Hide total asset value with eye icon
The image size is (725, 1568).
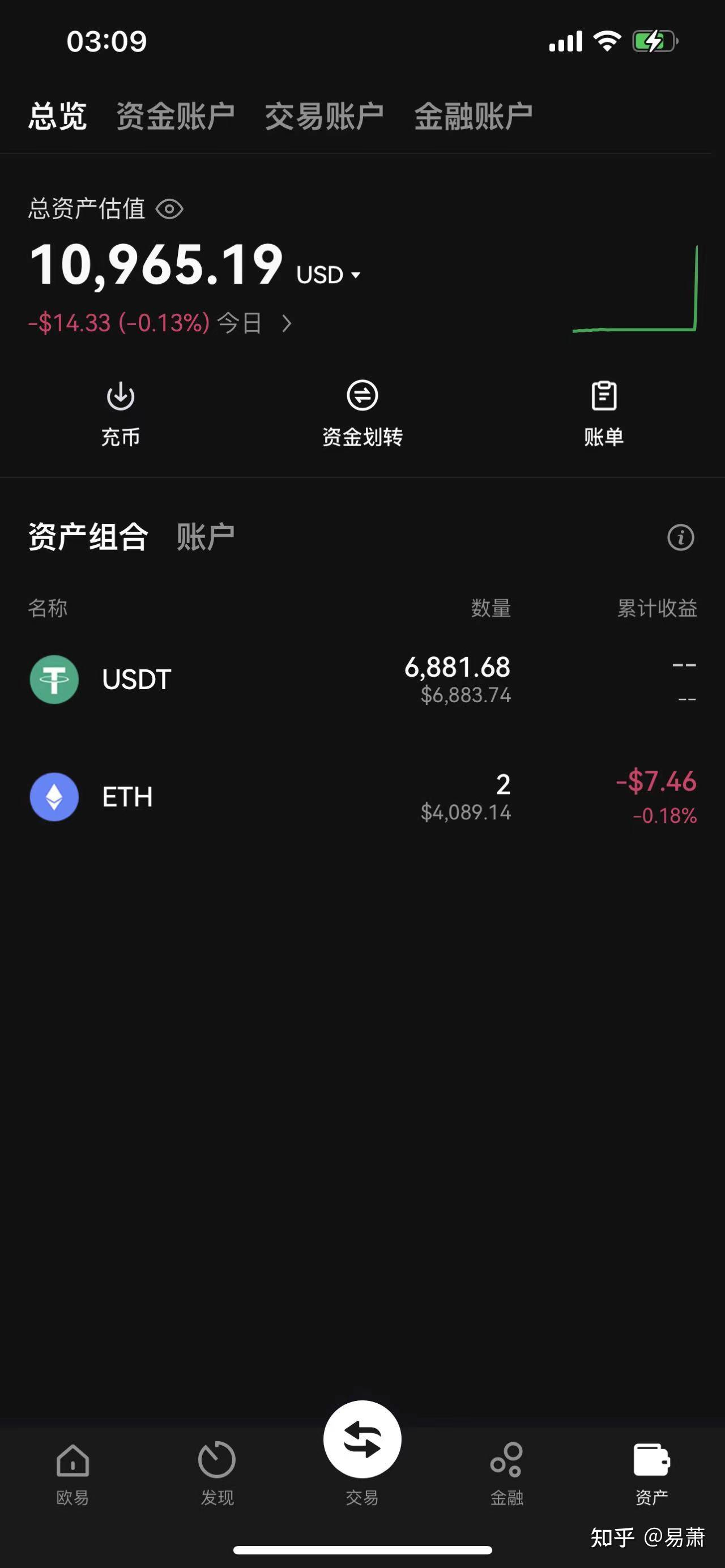pos(169,210)
